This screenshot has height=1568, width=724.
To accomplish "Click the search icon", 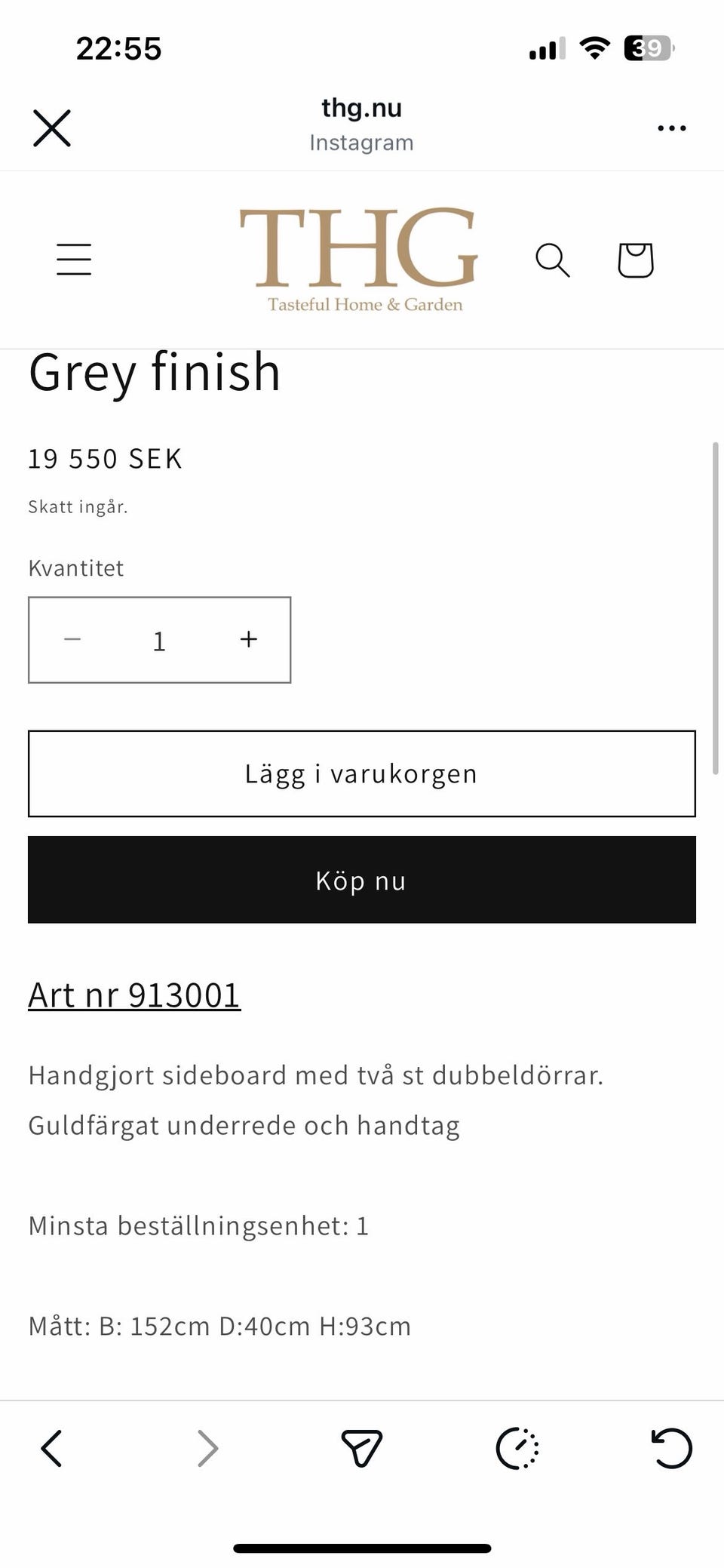I will coord(553,260).
